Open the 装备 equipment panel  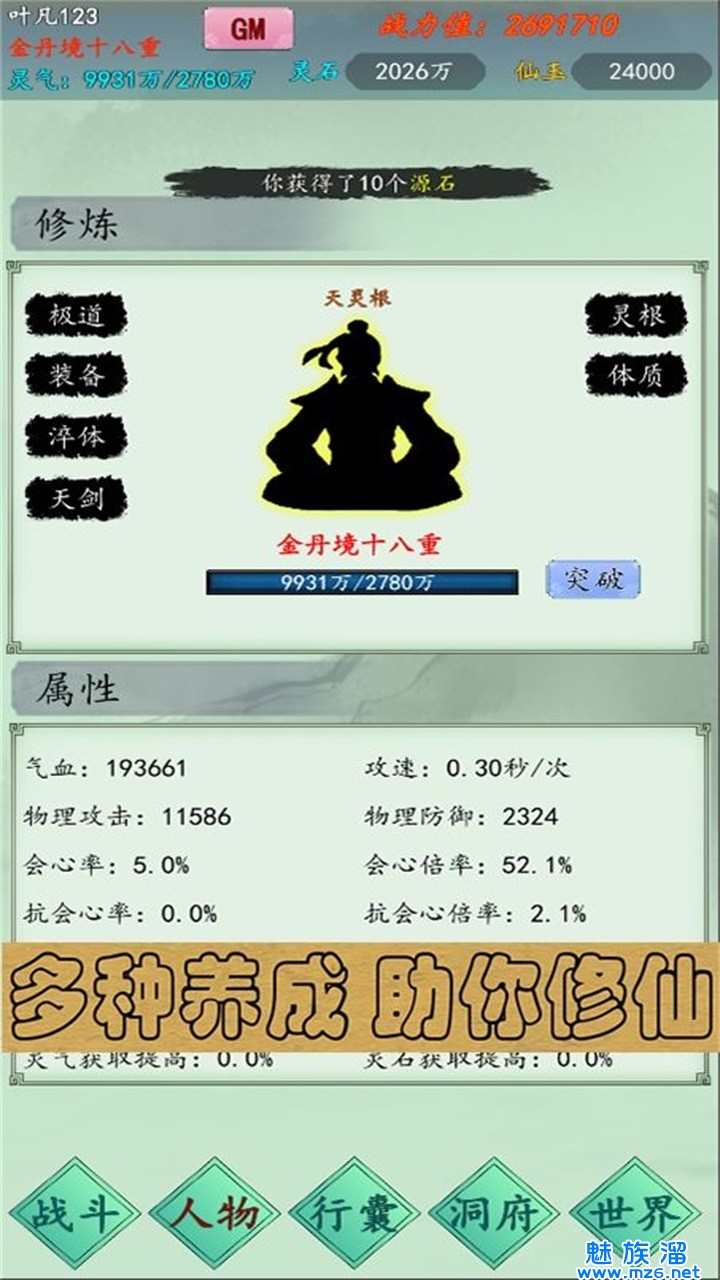76,376
